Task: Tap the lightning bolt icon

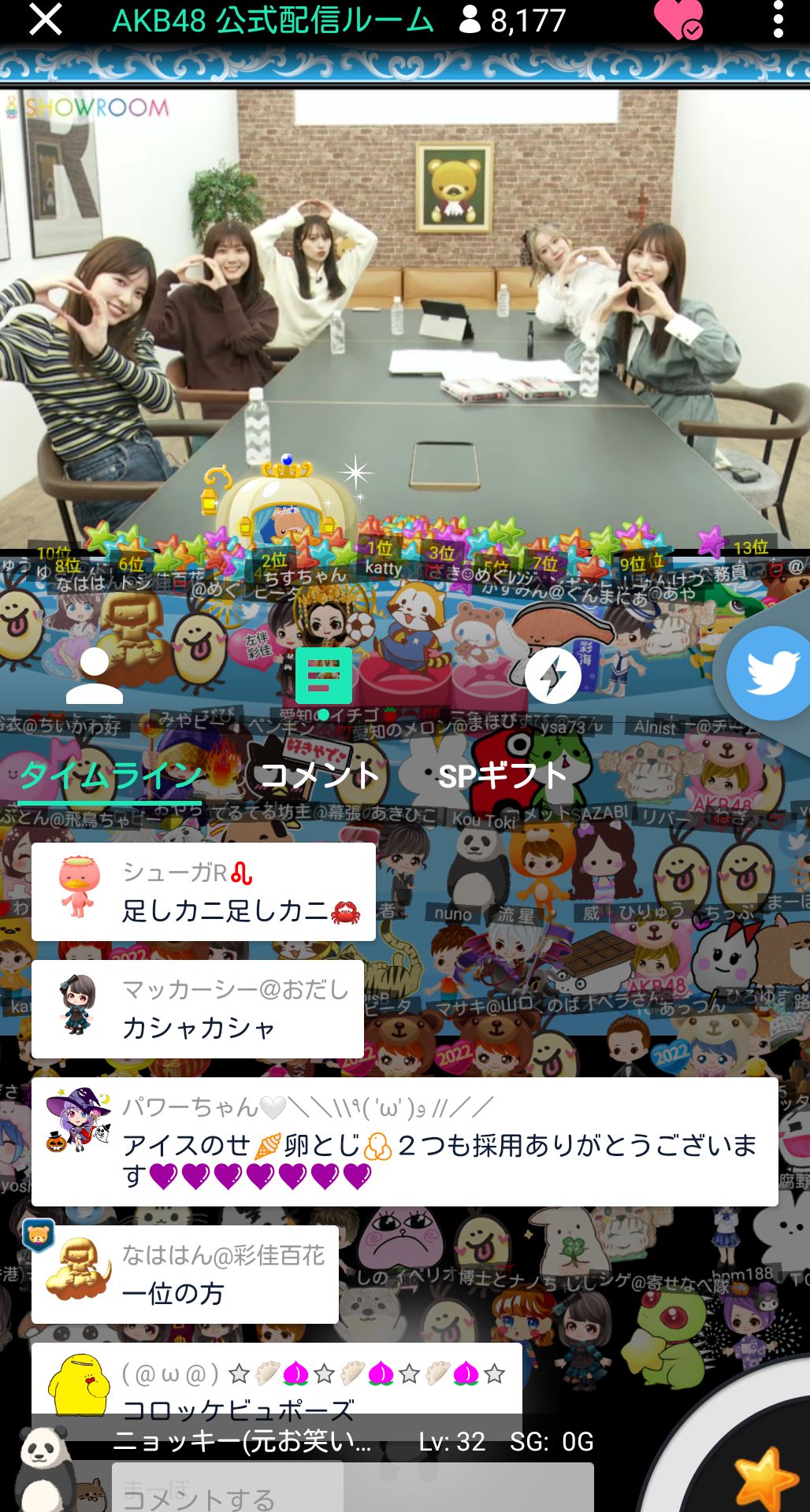Action: (552, 676)
